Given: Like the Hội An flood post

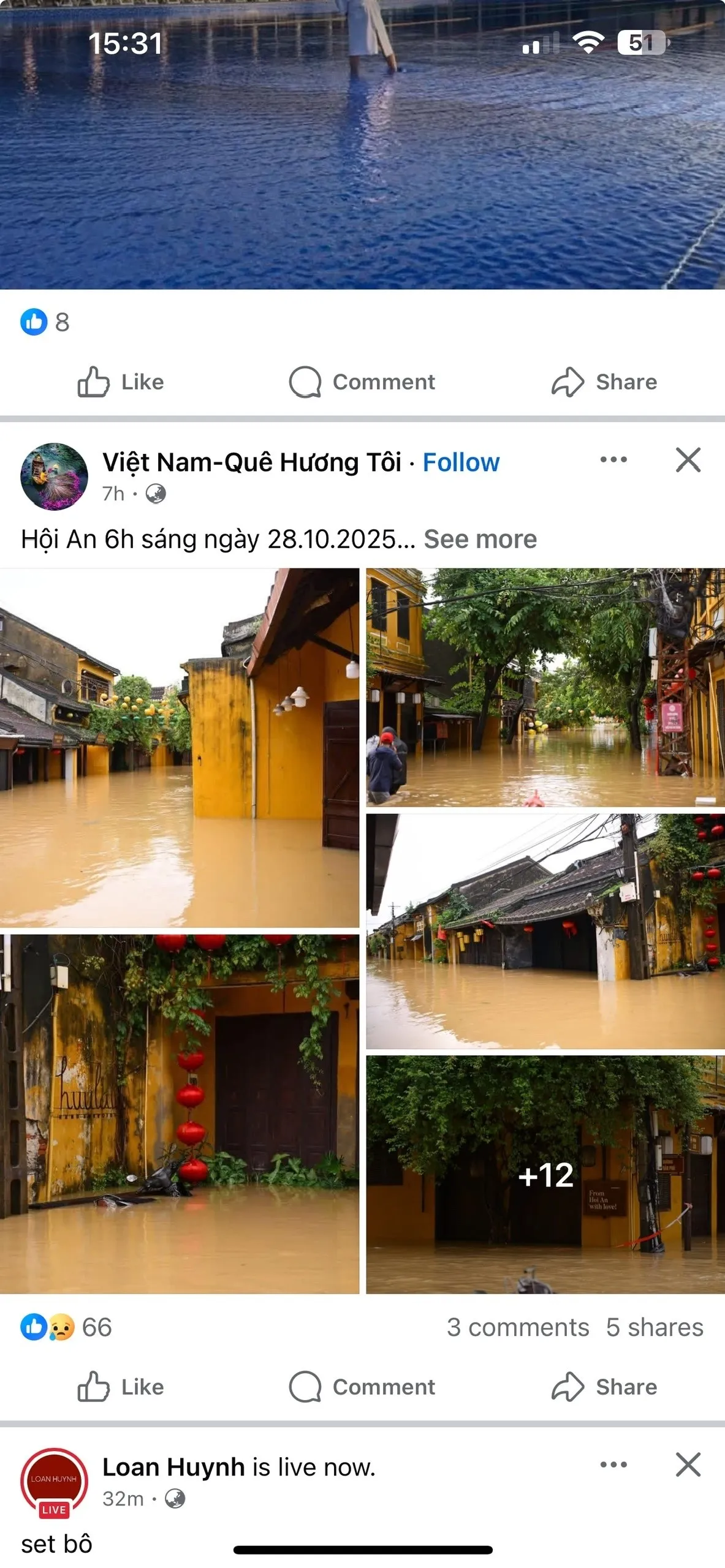Looking at the screenshot, I should tap(121, 1386).
